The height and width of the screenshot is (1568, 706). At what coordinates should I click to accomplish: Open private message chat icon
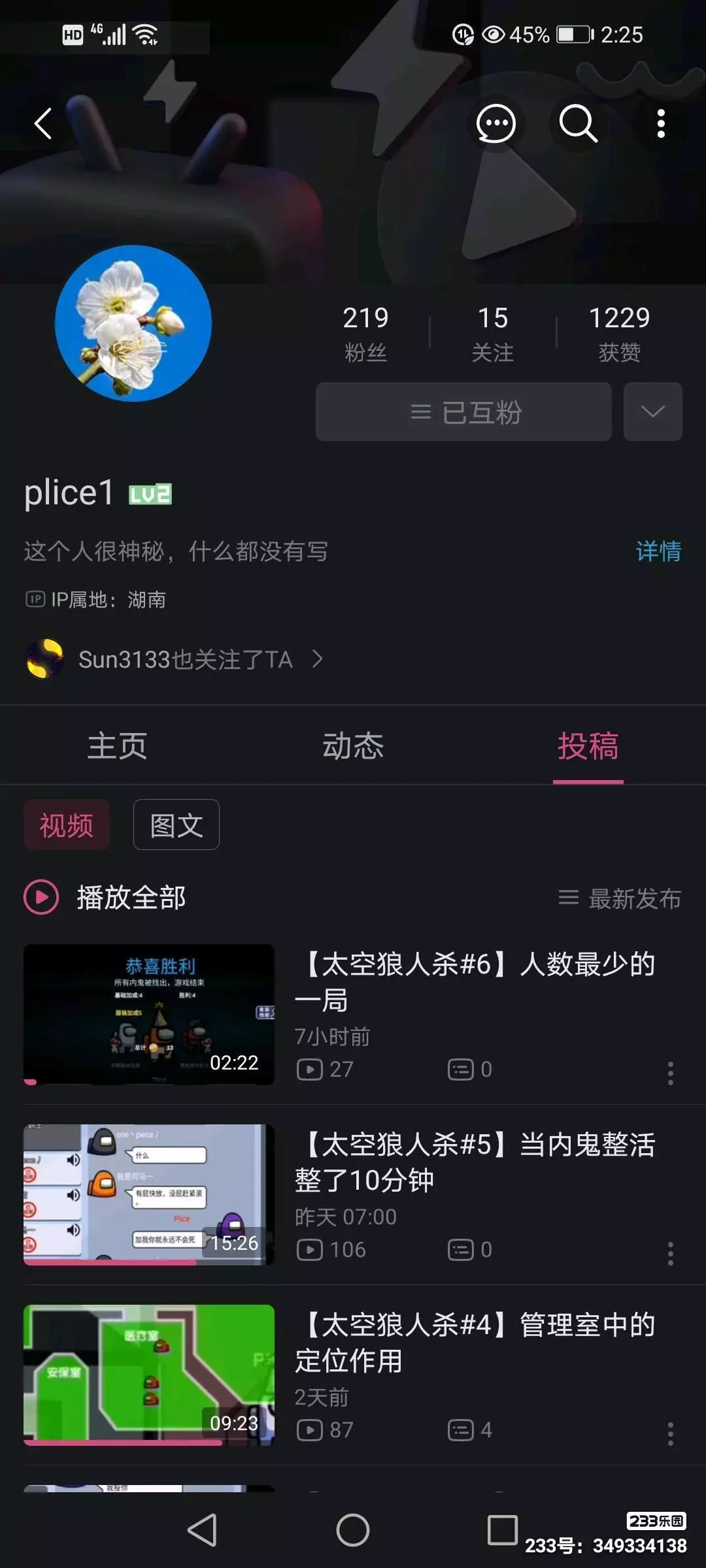[496, 123]
